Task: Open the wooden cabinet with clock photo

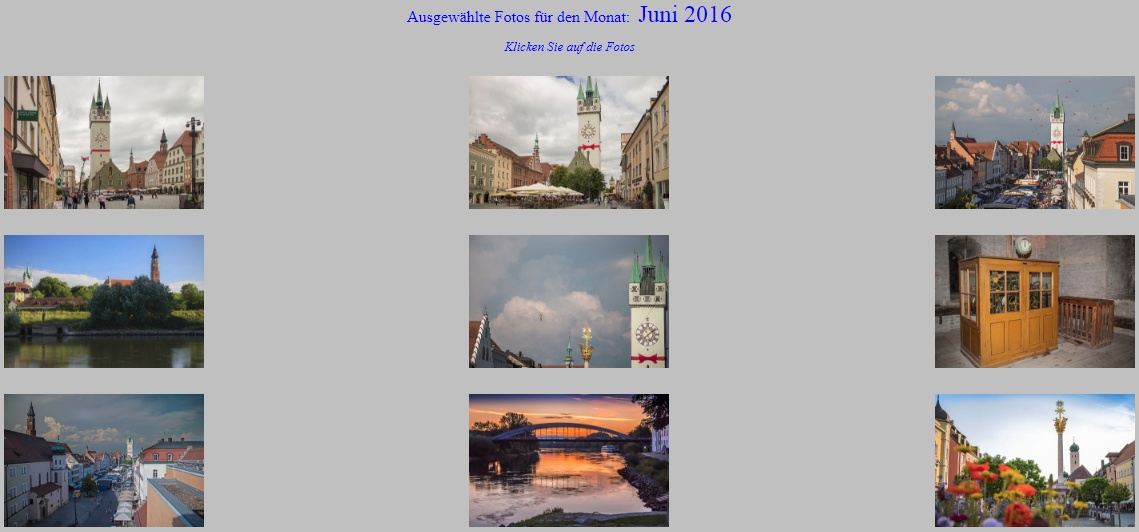Action: pos(1034,301)
